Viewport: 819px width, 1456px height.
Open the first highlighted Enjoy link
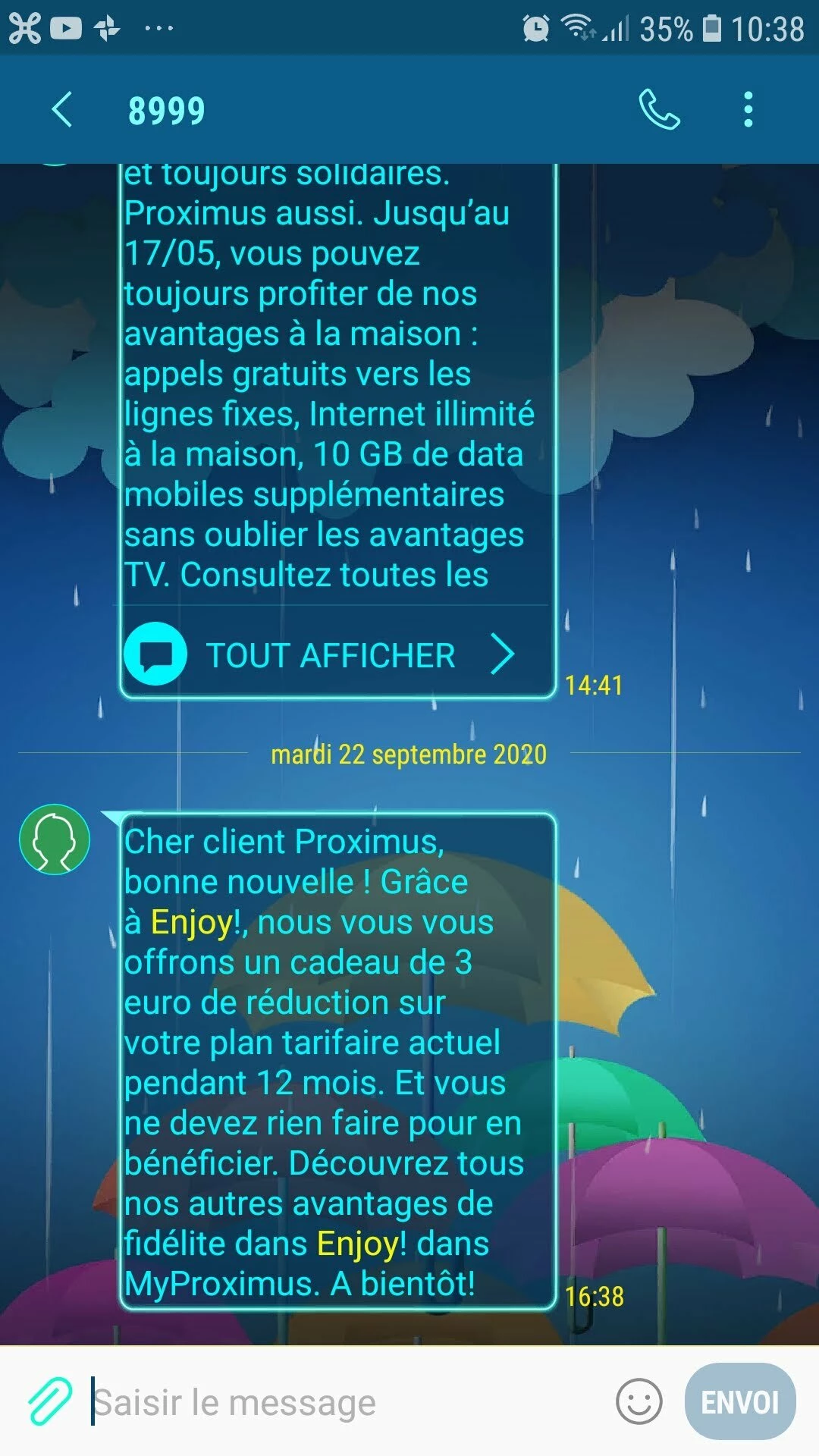click(x=193, y=923)
